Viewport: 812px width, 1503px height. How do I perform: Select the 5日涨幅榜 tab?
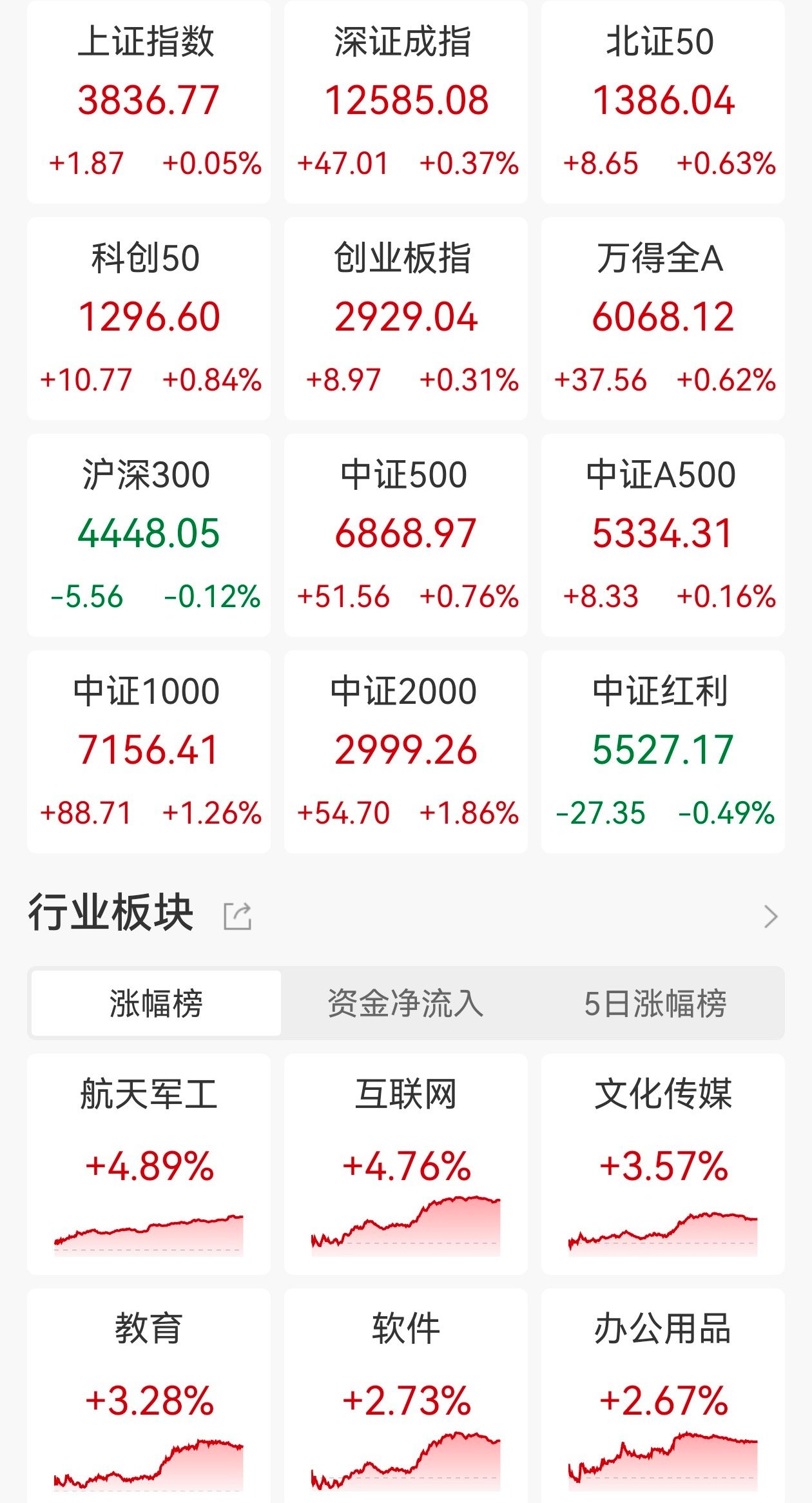click(655, 1004)
